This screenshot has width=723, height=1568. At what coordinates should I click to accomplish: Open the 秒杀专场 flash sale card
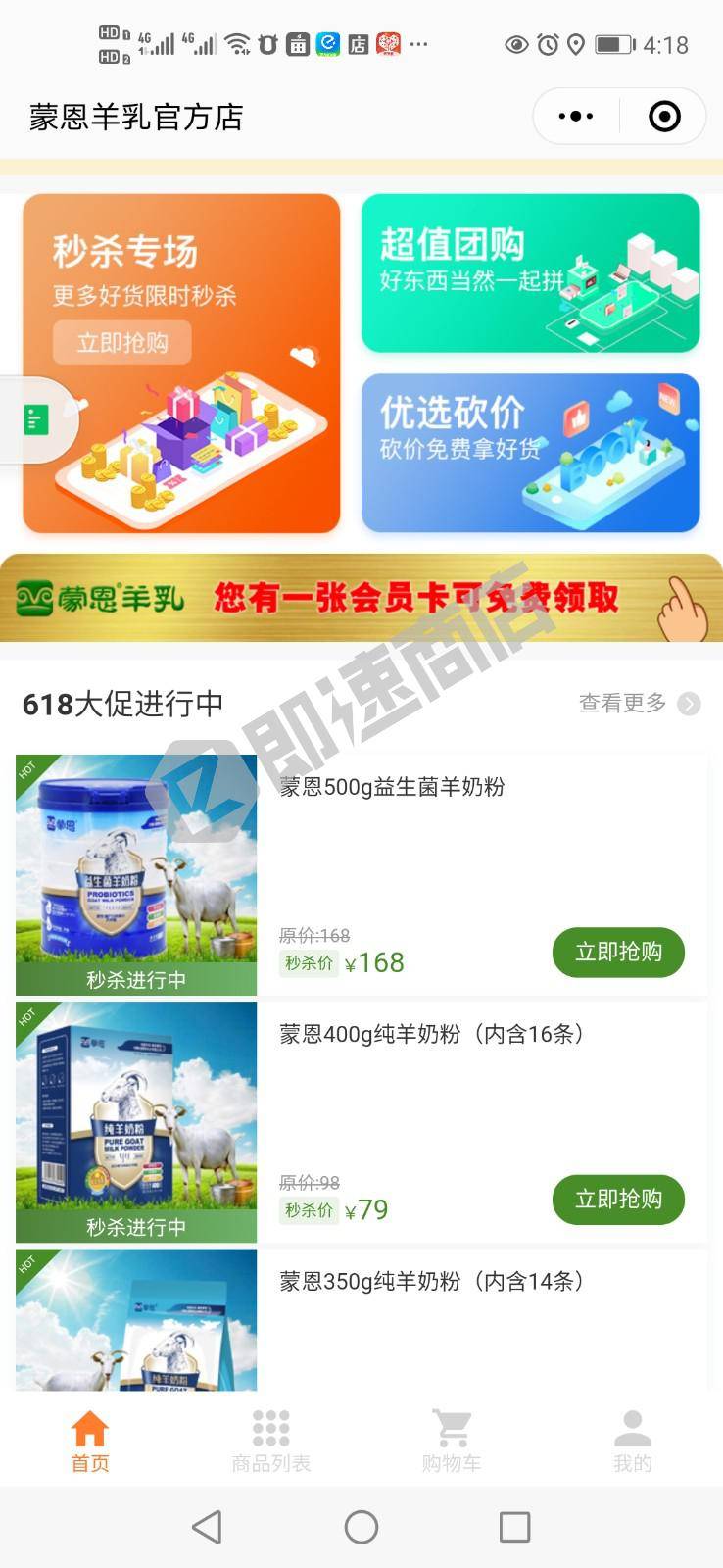pyautogui.click(x=181, y=363)
